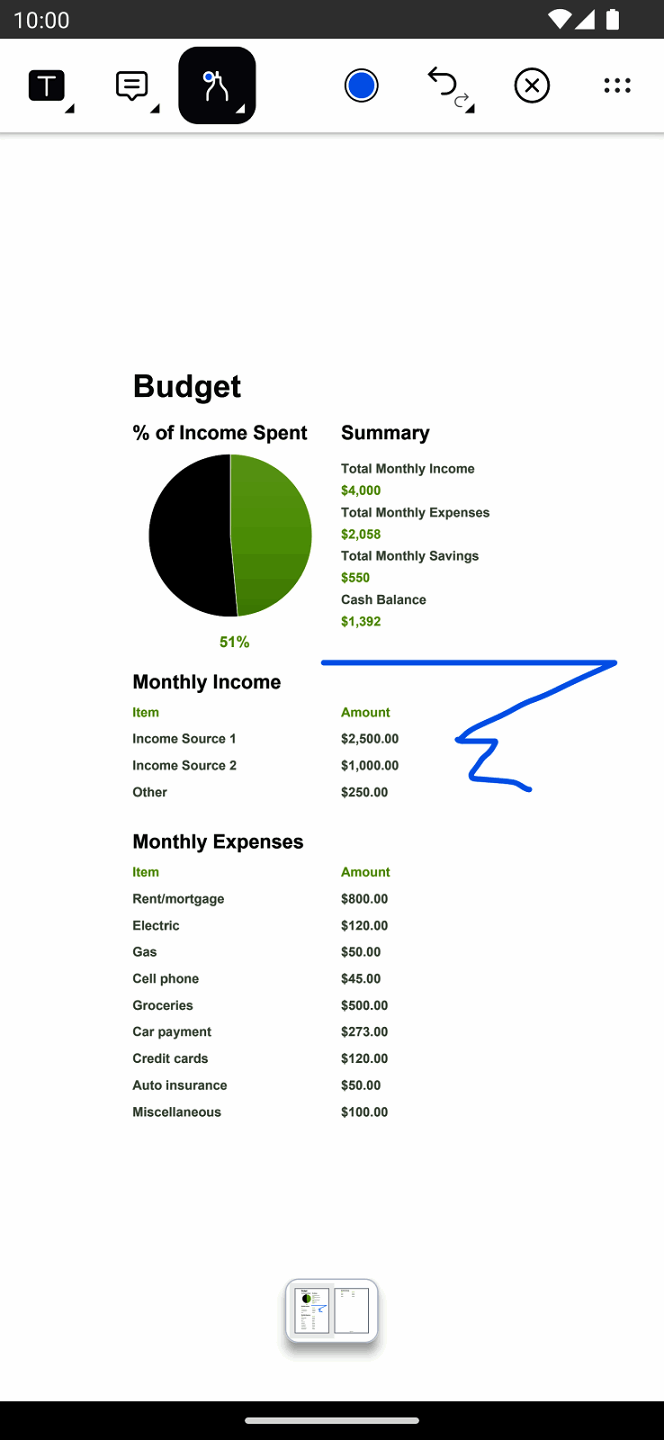The image size is (664, 1440).
Task: Undo the last drawn stroke
Action: (x=445, y=85)
